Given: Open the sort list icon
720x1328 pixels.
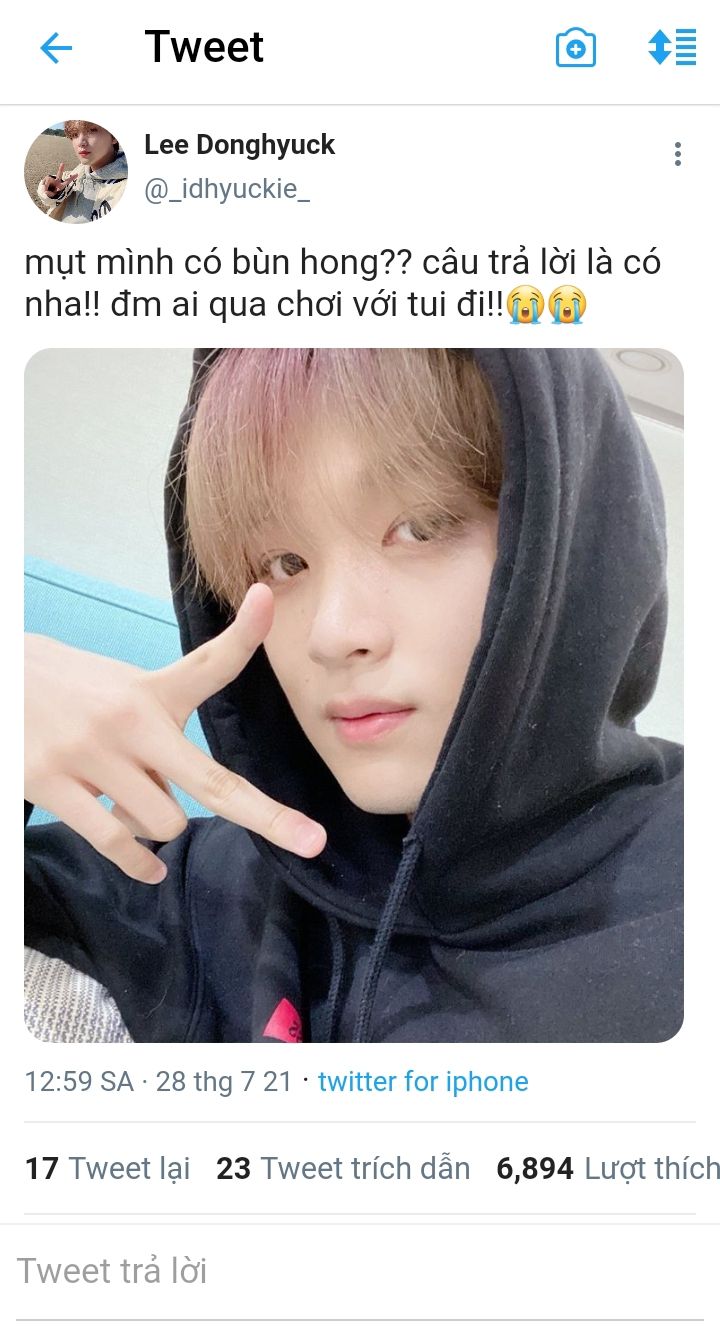Looking at the screenshot, I should click(672, 47).
